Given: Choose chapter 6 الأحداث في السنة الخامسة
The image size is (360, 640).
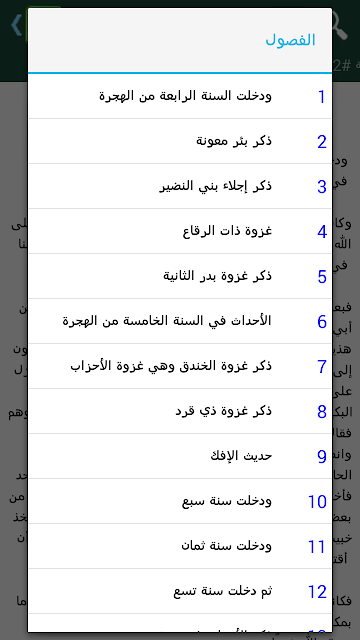Looking at the screenshot, I should (x=180, y=321).
